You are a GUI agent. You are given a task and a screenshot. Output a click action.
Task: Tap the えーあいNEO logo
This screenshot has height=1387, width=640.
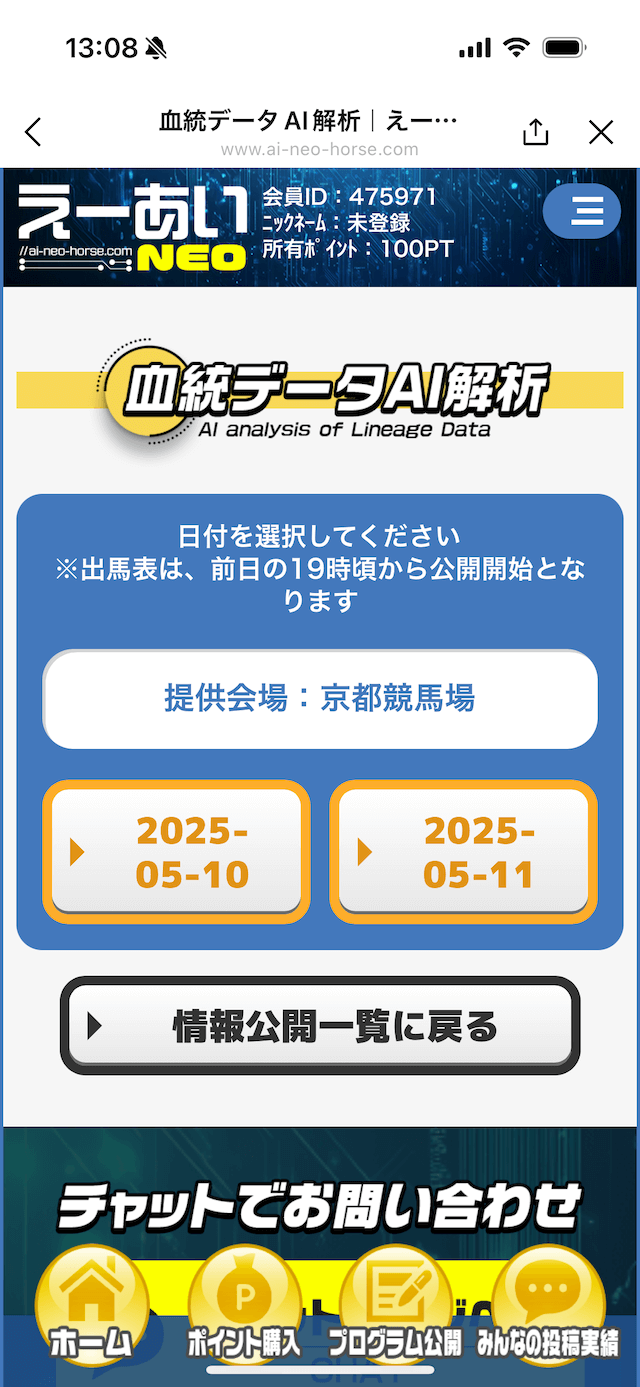[133, 228]
